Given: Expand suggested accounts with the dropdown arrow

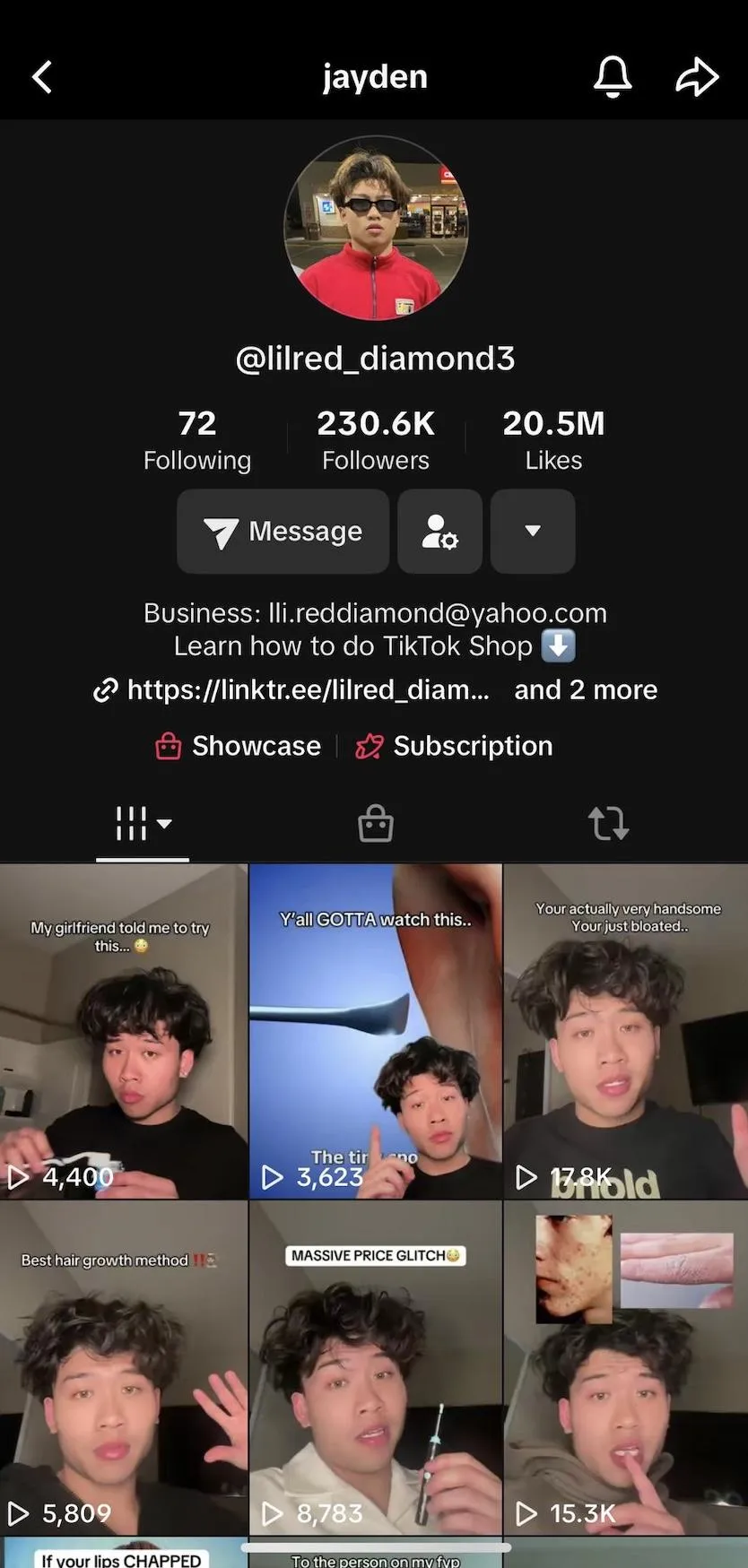Looking at the screenshot, I should point(533,532).
